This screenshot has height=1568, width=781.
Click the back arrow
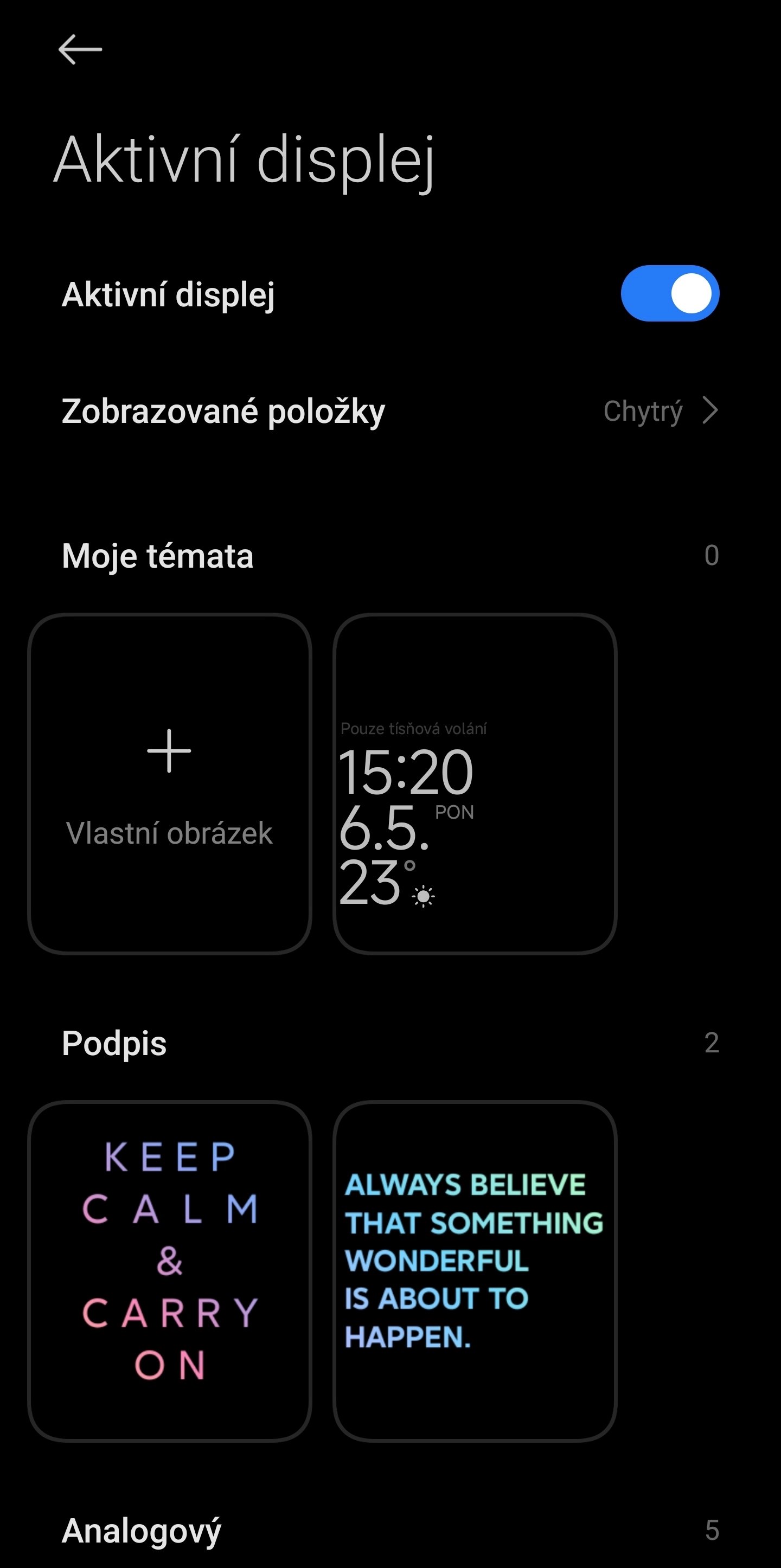(79, 49)
